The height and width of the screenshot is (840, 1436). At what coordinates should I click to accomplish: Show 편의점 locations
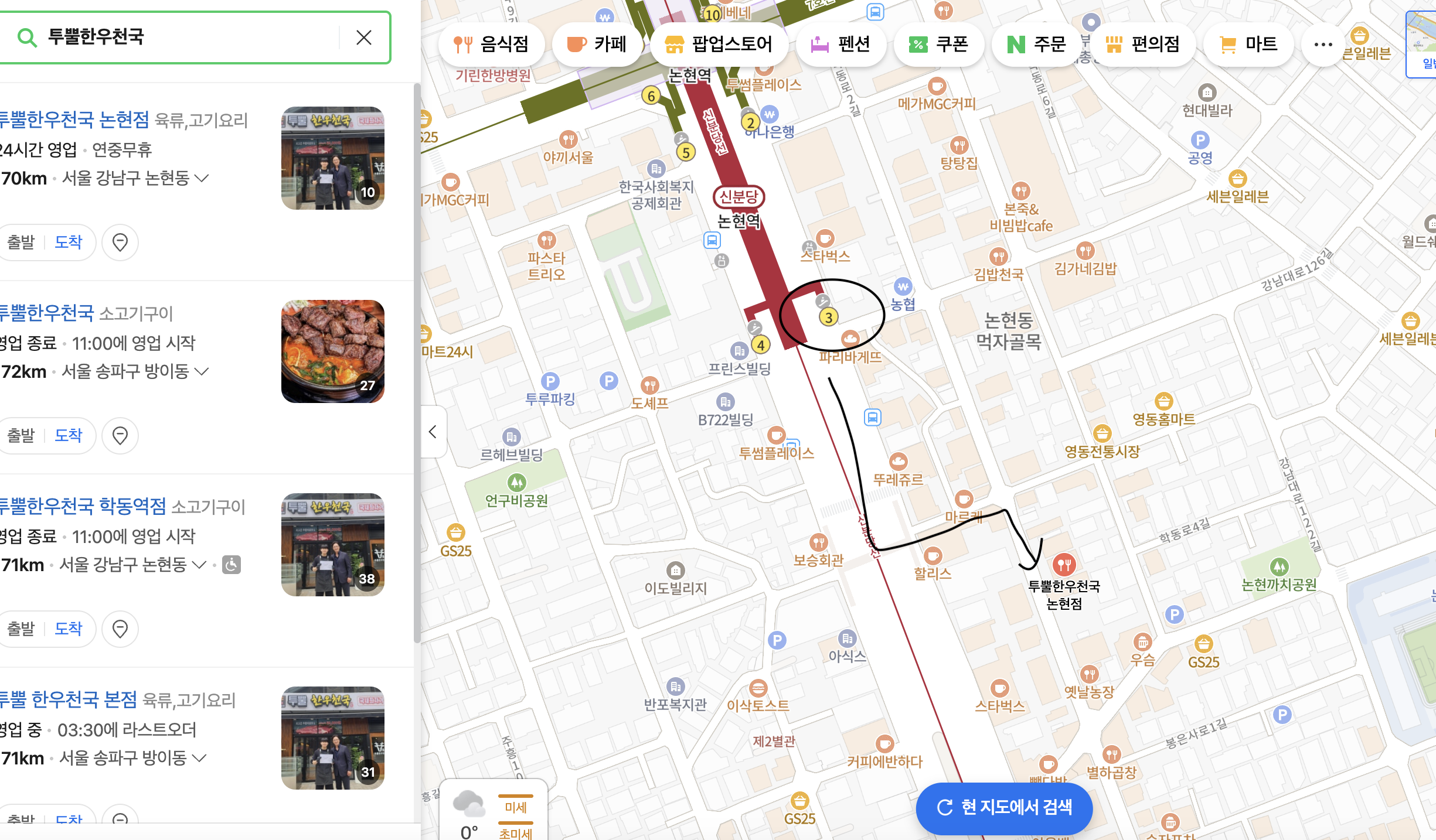[x=1142, y=45]
